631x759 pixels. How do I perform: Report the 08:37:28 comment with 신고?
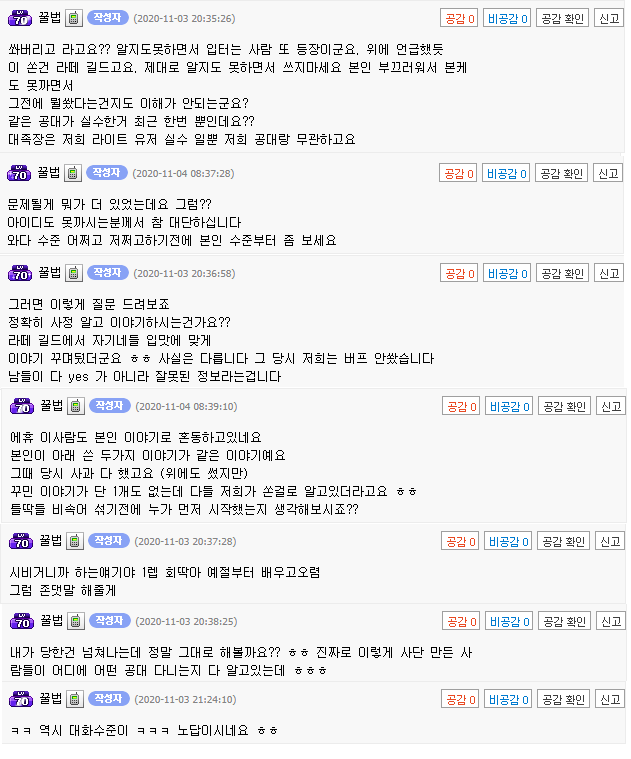point(608,173)
